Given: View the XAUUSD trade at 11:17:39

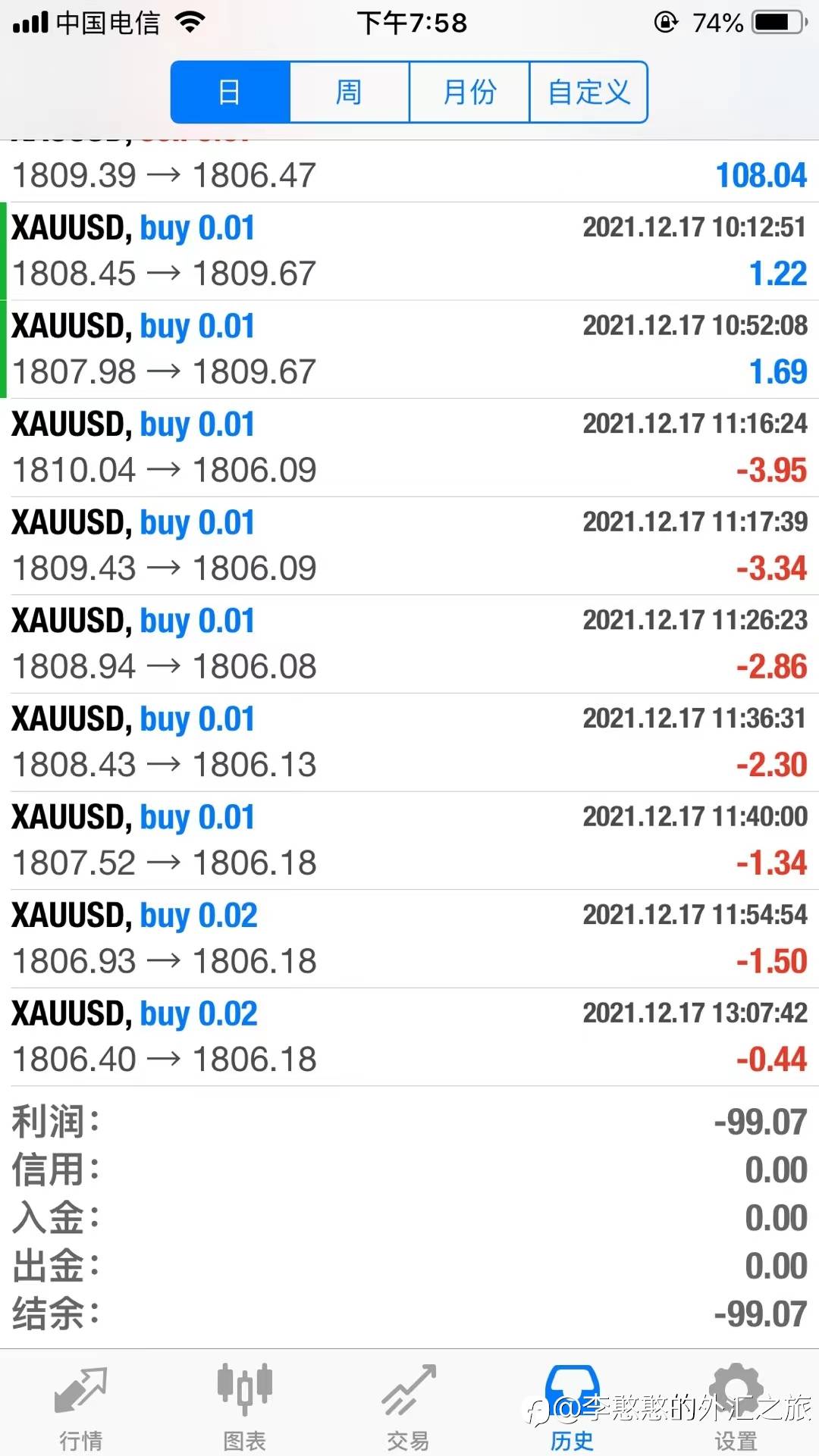Looking at the screenshot, I should click(409, 546).
